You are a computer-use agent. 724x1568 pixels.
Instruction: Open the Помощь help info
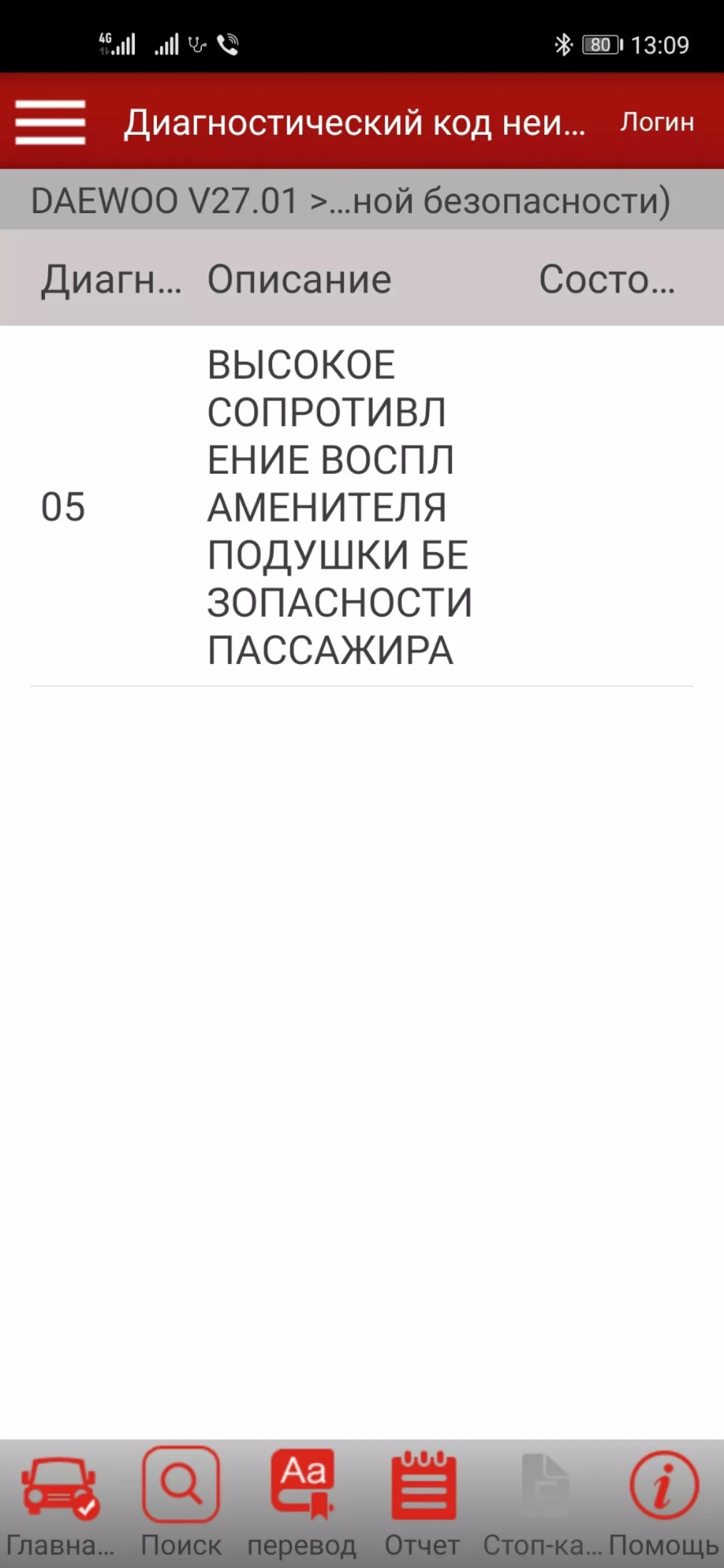click(664, 1502)
